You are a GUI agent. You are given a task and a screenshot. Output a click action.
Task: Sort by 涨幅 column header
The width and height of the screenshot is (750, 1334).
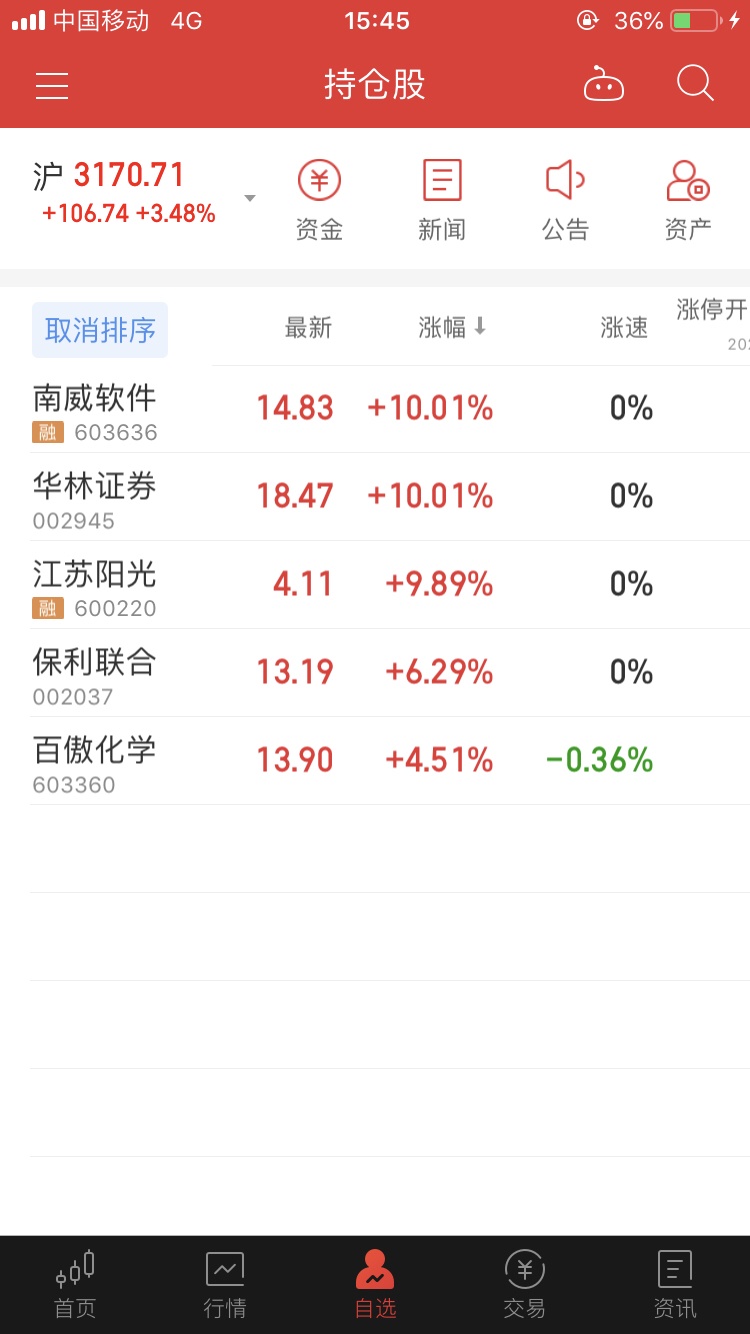point(453,327)
